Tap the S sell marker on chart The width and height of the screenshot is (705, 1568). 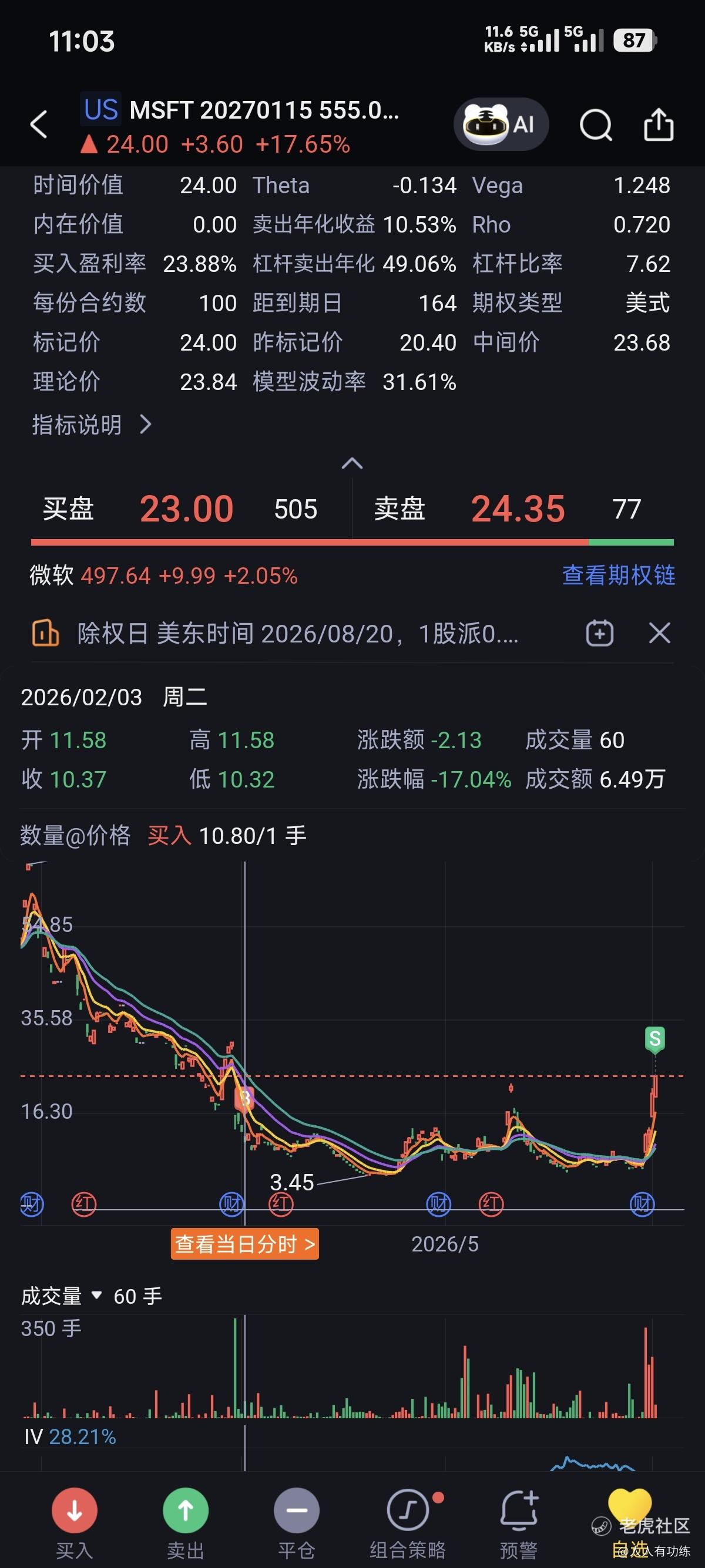[655, 1038]
